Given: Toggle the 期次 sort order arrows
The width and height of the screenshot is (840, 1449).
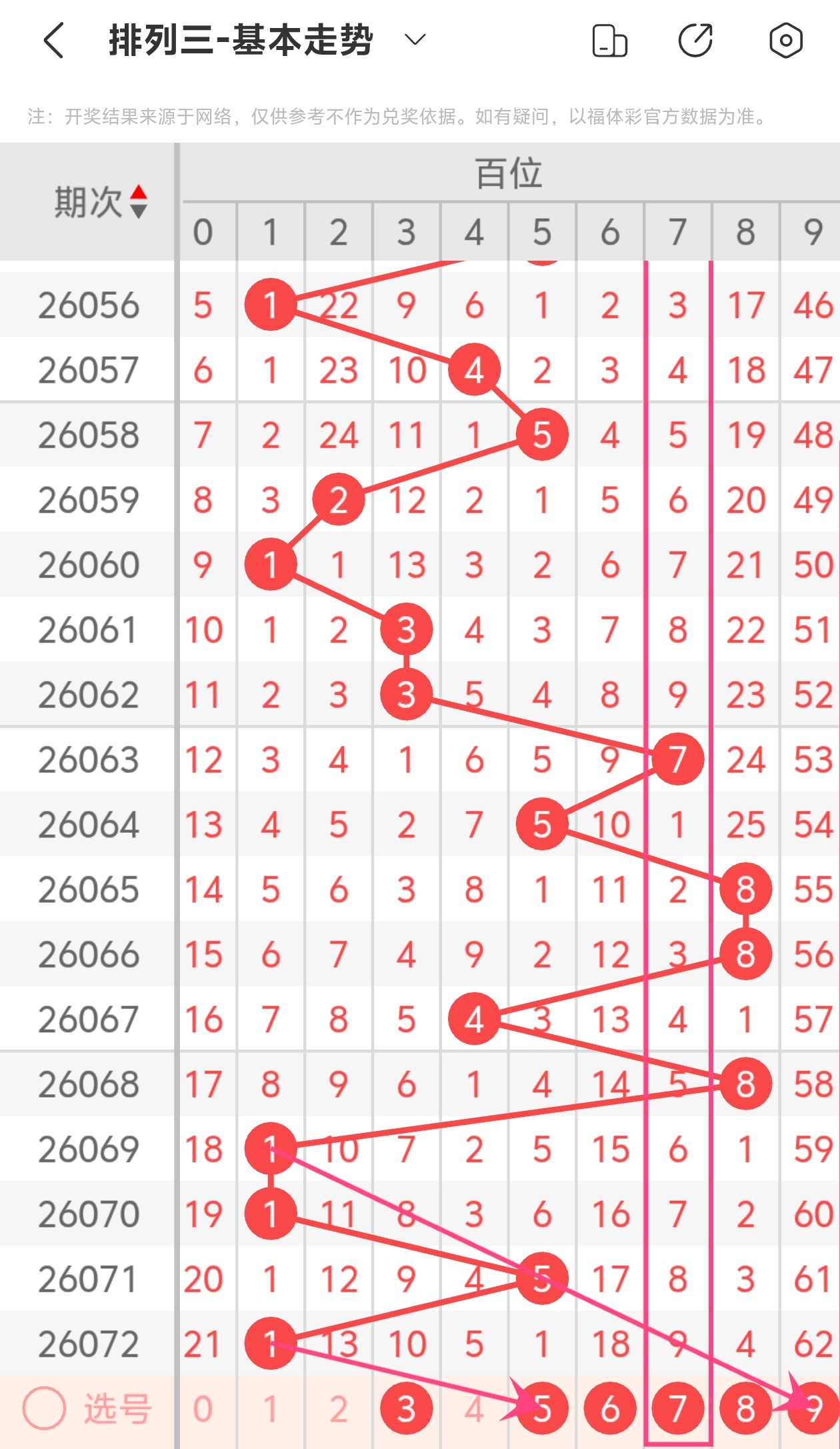Looking at the screenshot, I should tap(139, 201).
